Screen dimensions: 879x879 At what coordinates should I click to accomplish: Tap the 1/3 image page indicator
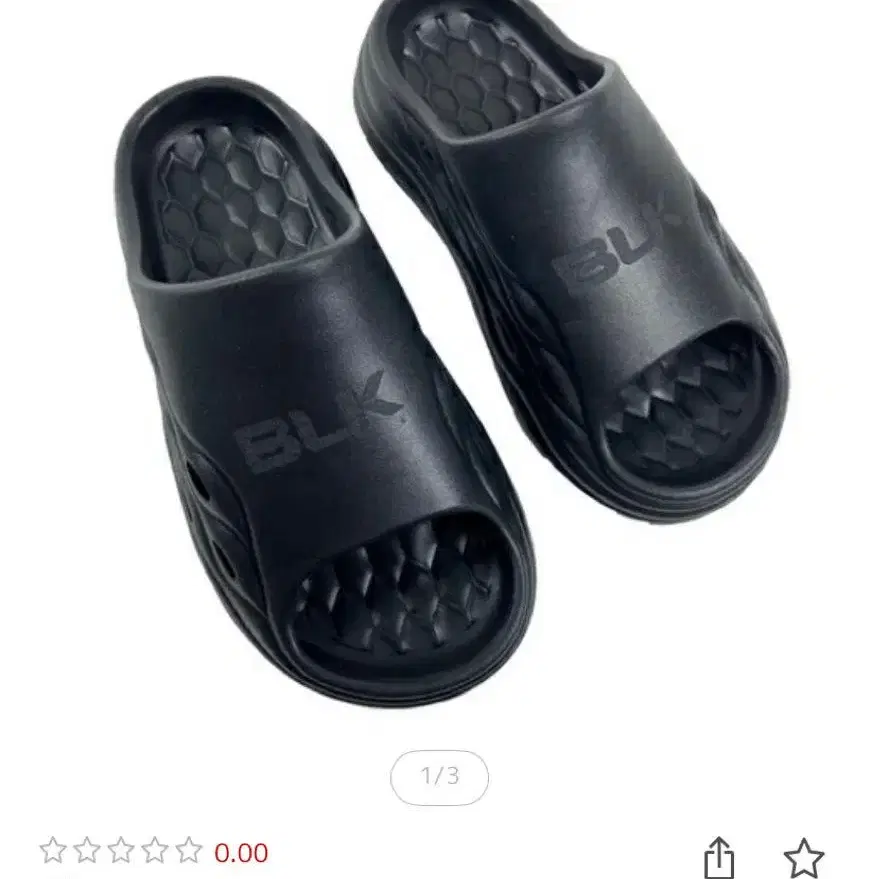point(439,777)
